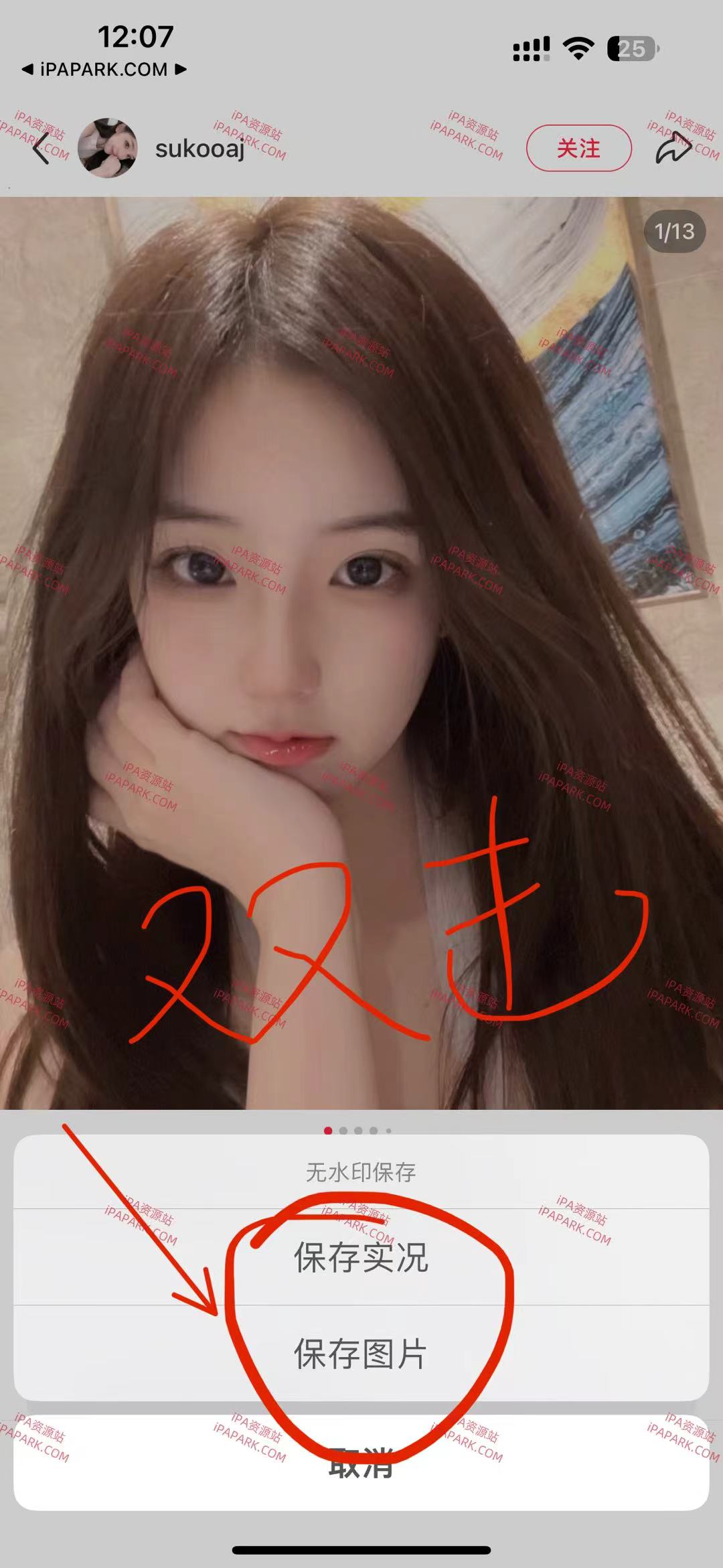Go back using the left arrow
The width and height of the screenshot is (723, 1568).
point(42,148)
